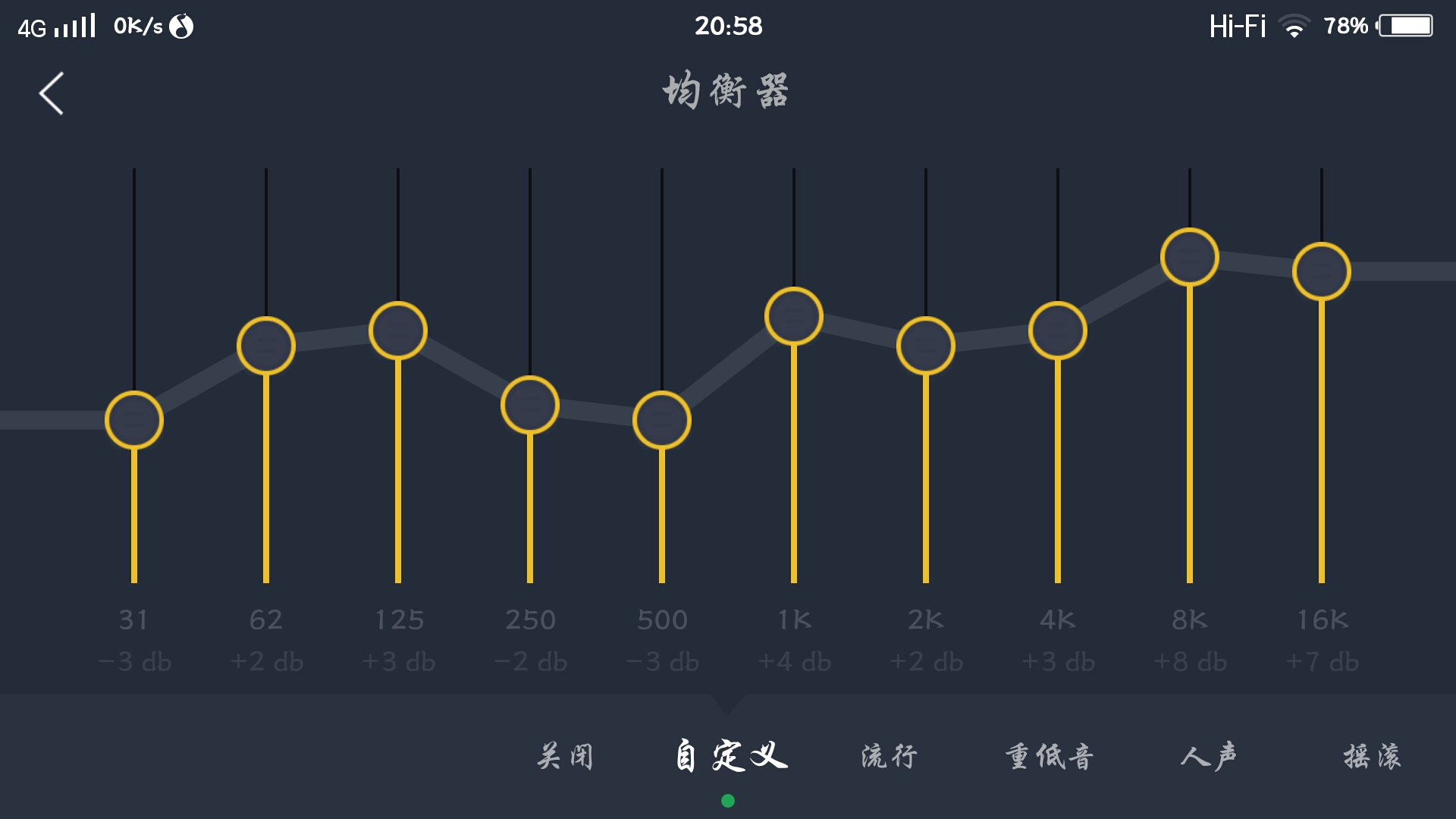Tap the 8K band slider knob
Screen dimensions: 1456x819
click(x=1190, y=257)
